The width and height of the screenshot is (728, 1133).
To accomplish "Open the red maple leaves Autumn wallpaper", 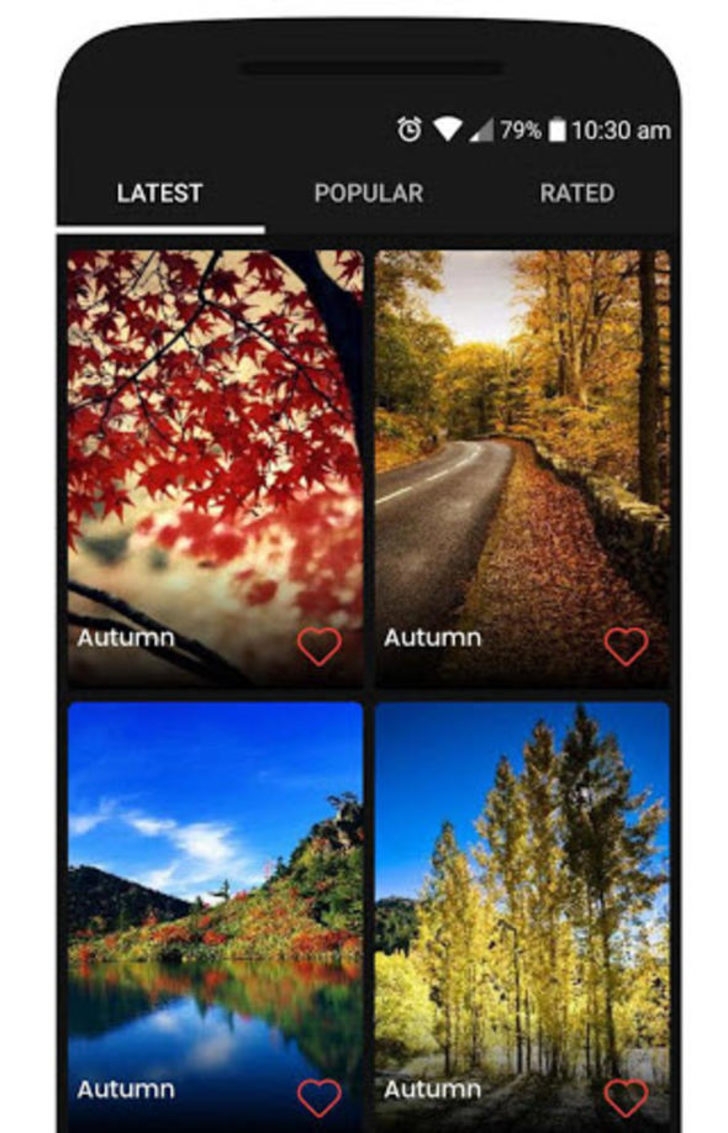I will (x=215, y=450).
